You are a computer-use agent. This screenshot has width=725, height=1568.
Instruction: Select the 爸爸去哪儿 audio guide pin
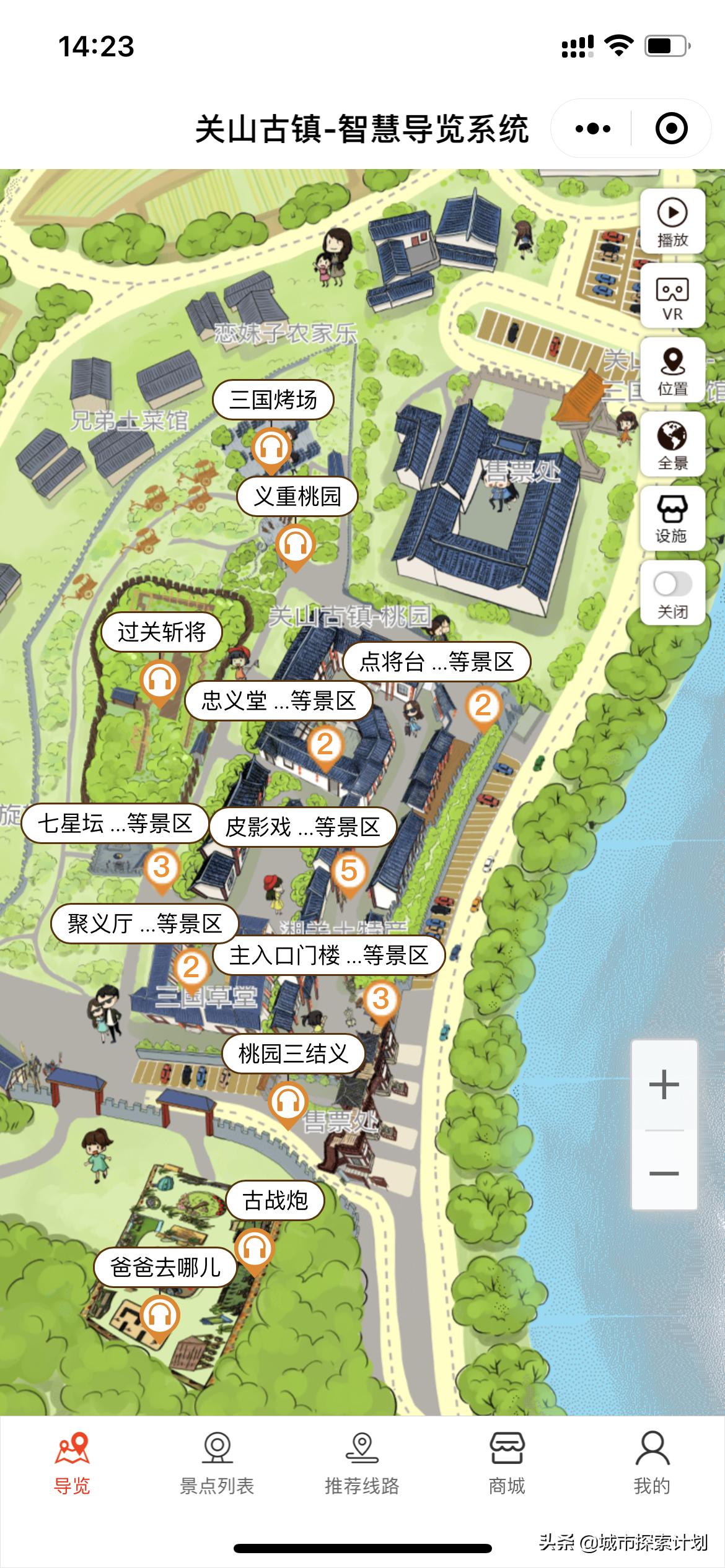point(160,1313)
